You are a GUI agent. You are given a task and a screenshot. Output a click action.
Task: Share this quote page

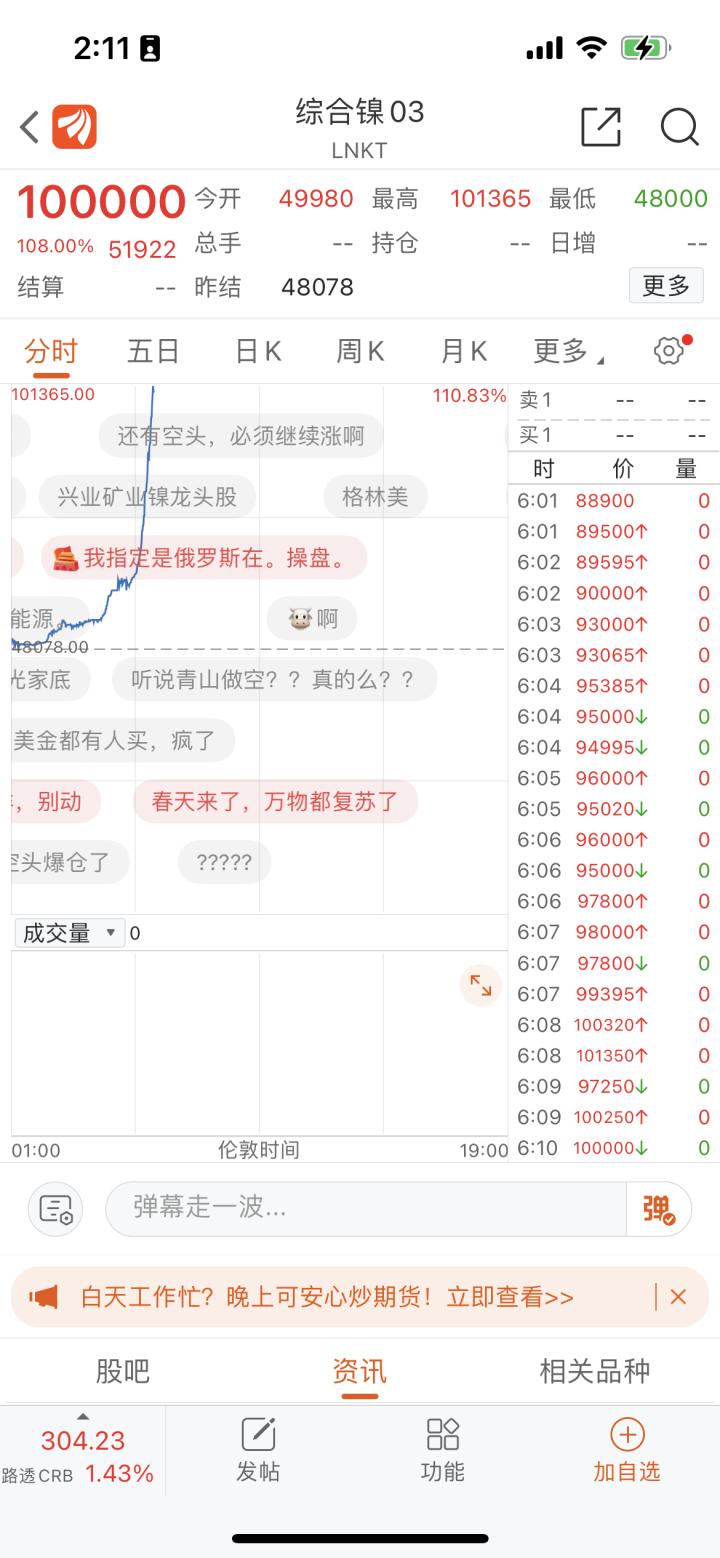click(601, 127)
